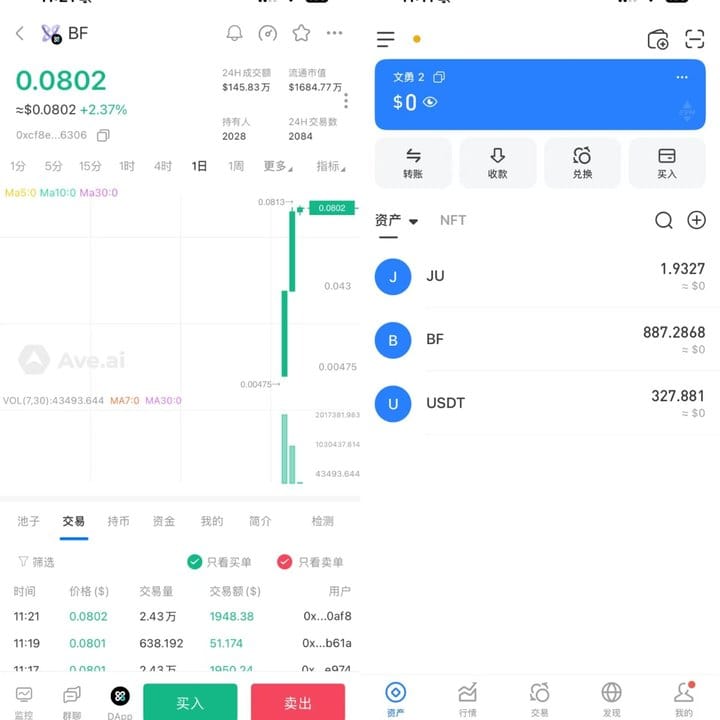Switch to the 持币 tab

coord(118,521)
